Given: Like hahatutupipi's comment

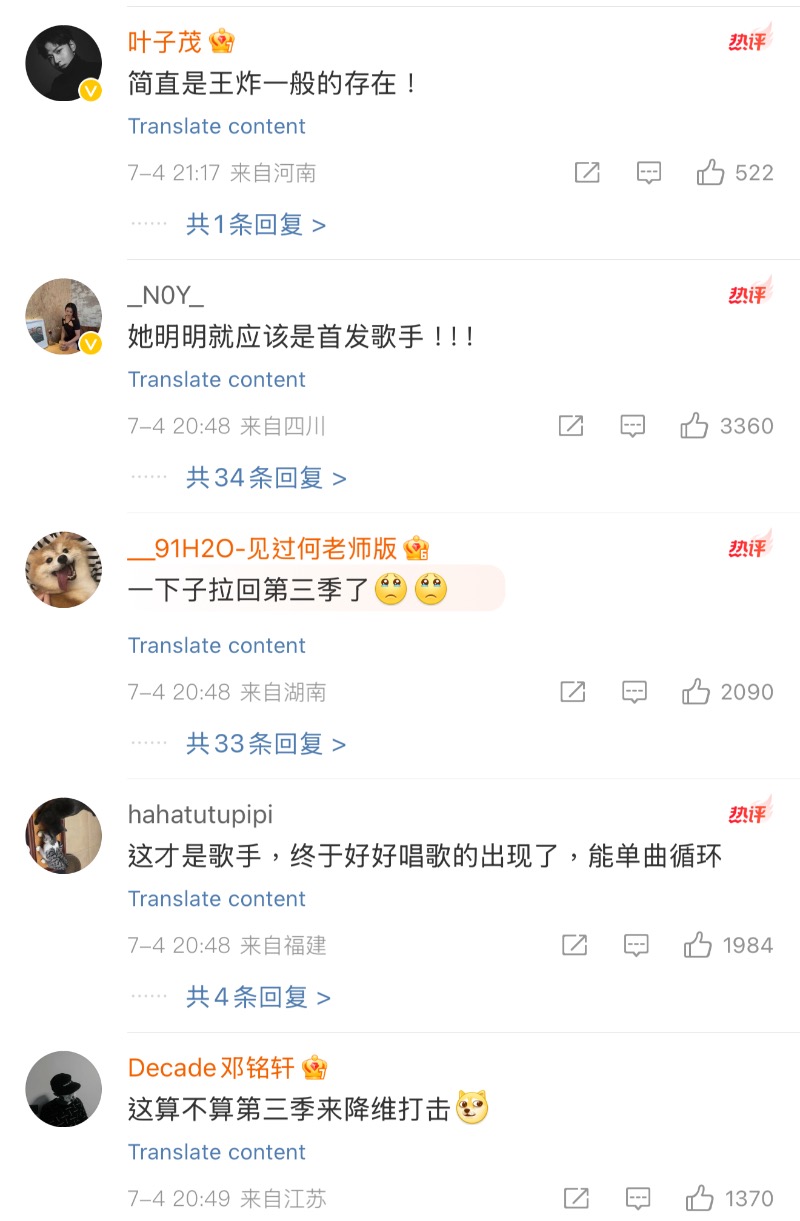Looking at the screenshot, I should [697, 945].
